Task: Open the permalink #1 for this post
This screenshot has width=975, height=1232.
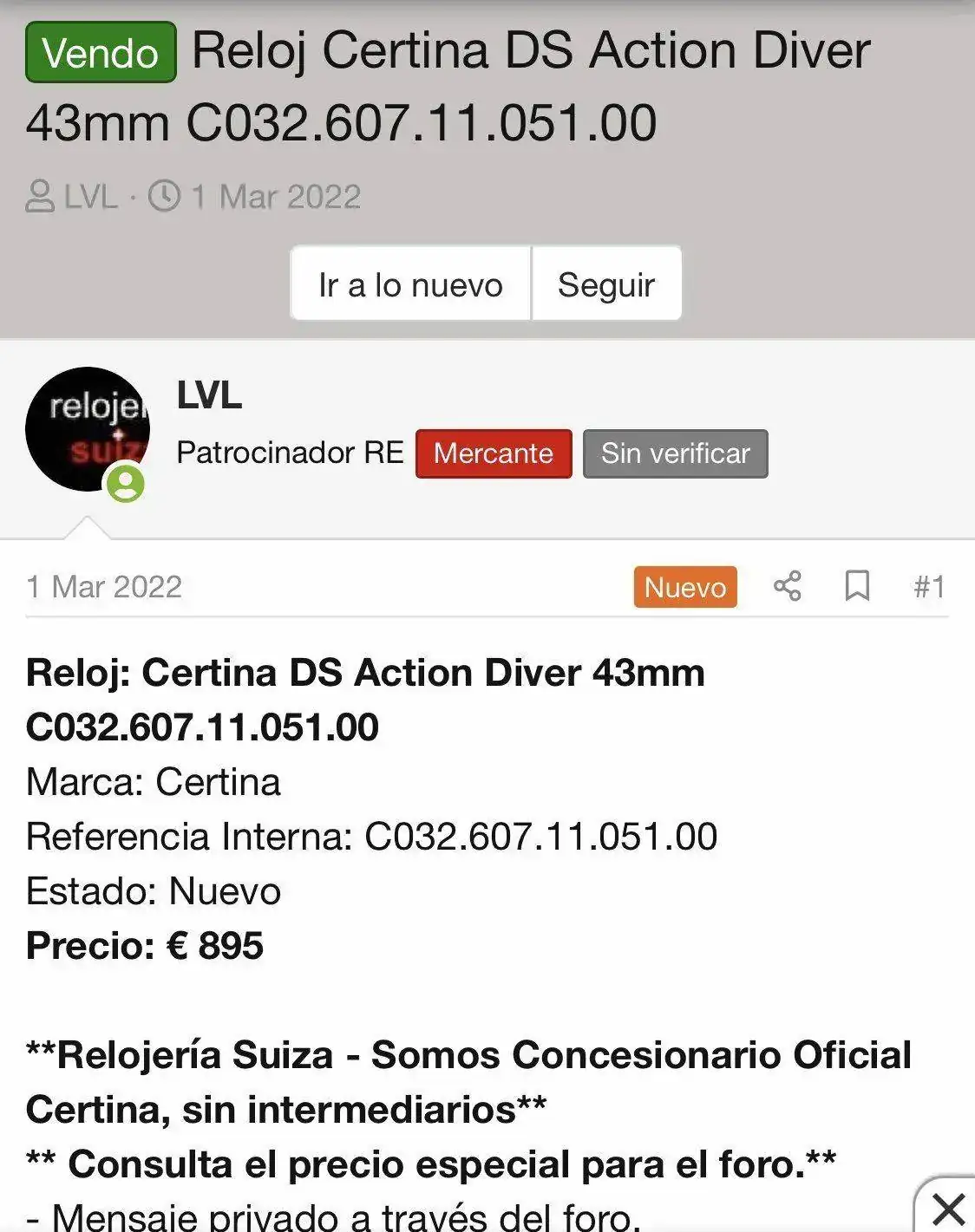Action: (927, 588)
